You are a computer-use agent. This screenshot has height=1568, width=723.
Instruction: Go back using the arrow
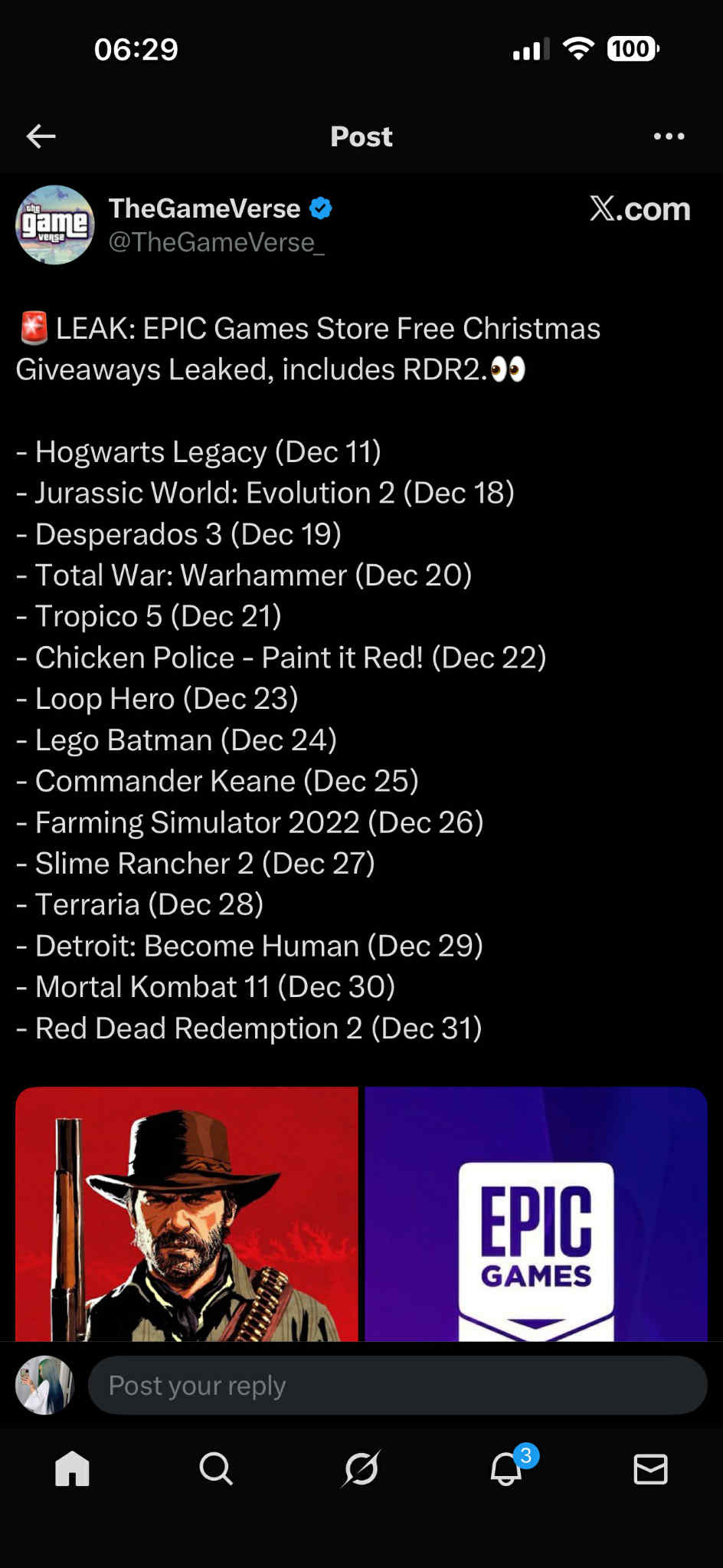click(x=41, y=136)
